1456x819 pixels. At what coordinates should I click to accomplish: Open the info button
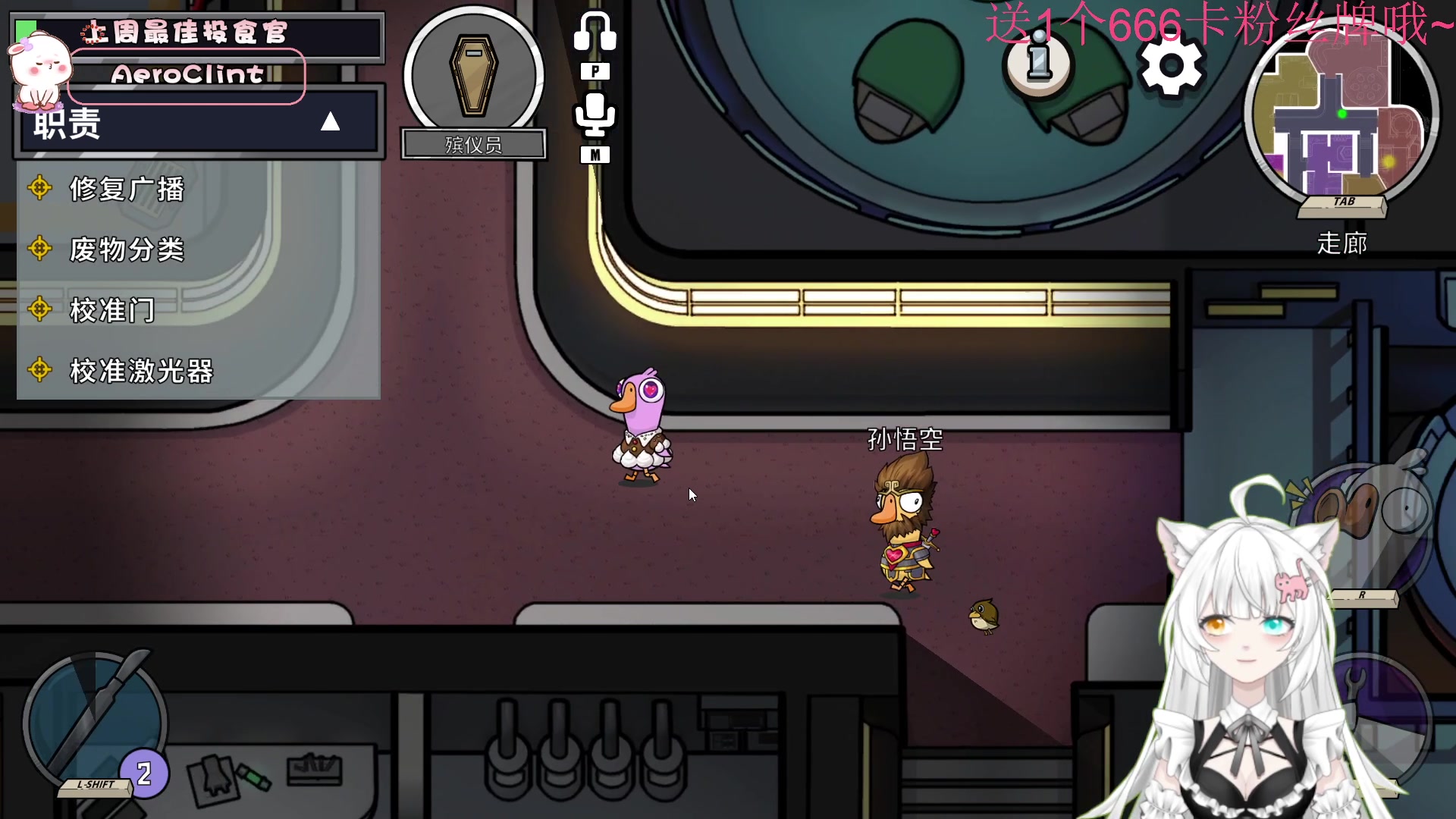[x=1038, y=62]
